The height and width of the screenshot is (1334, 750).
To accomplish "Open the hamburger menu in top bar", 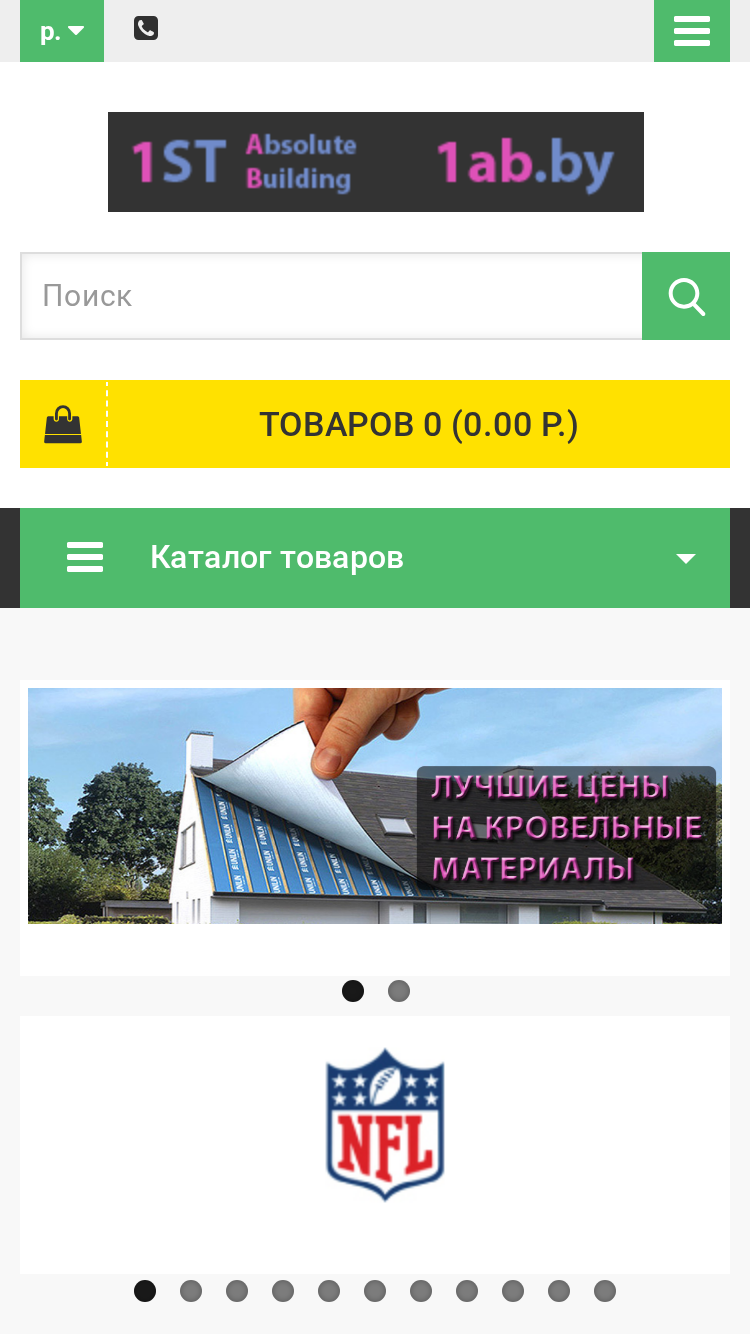I will click(x=692, y=31).
